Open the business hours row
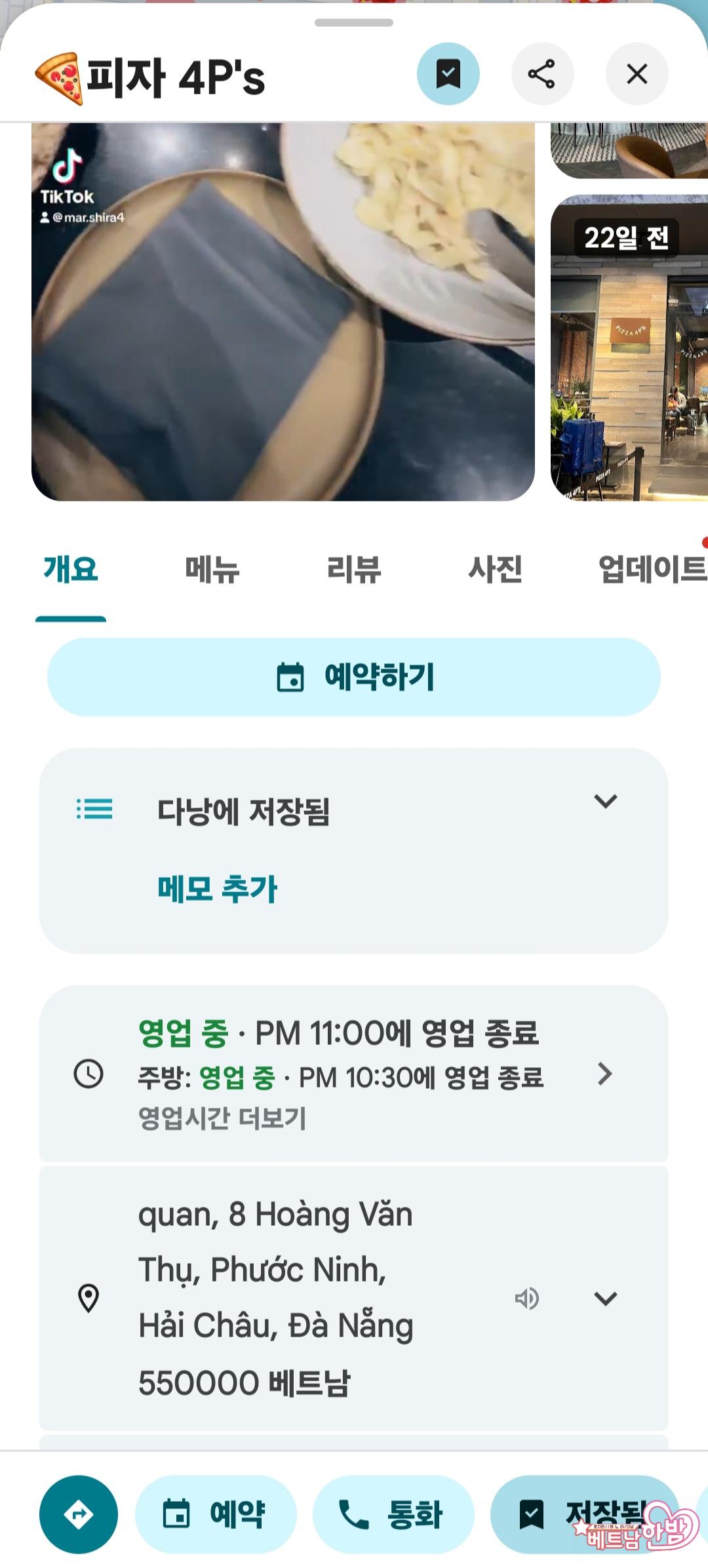Image resolution: width=708 pixels, height=1568 pixels. [x=354, y=1073]
